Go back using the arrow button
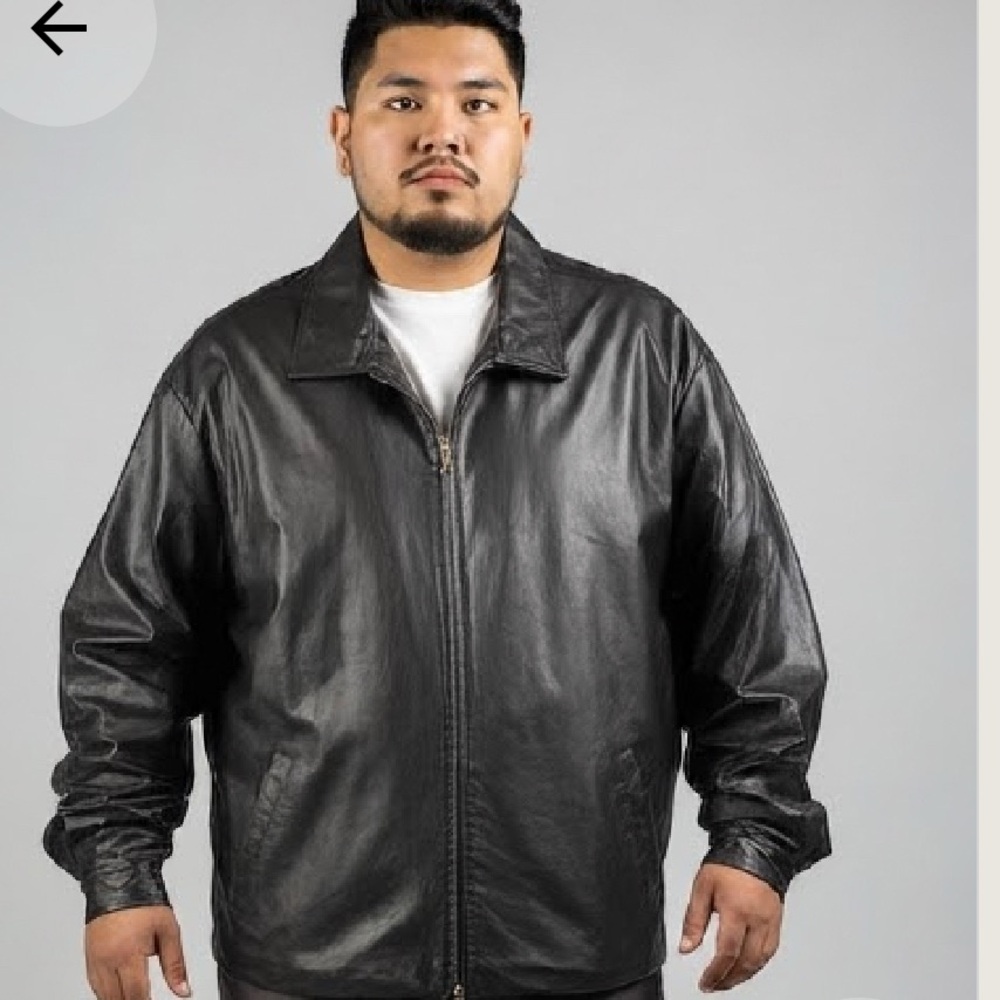1000x1000 pixels. point(59,28)
